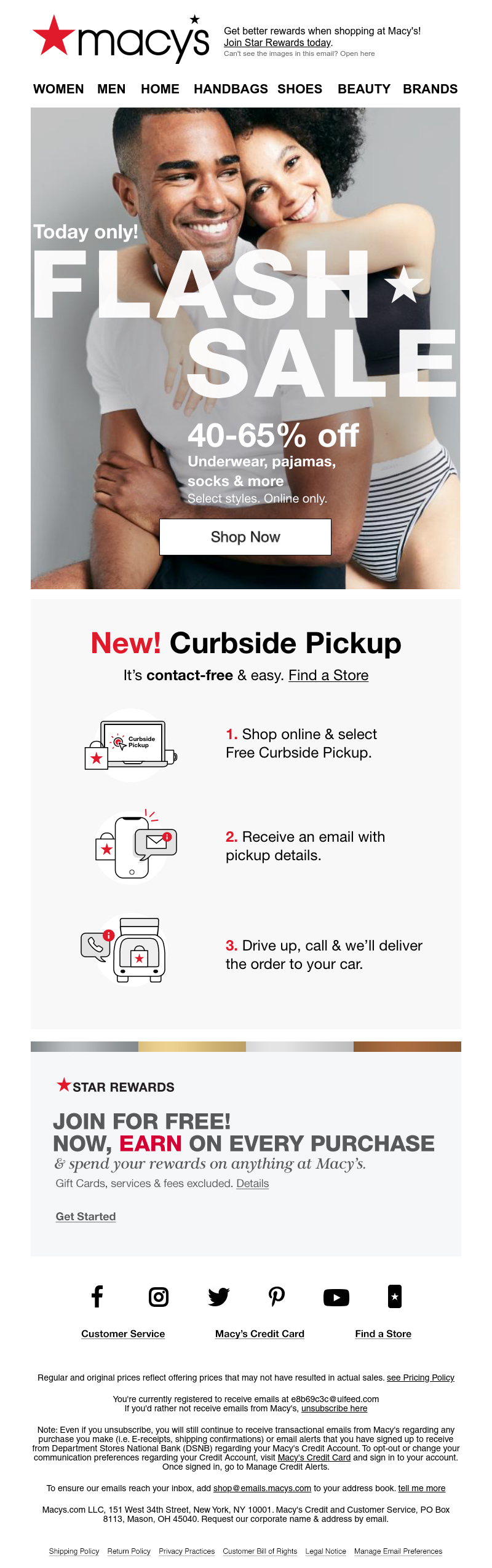
Task: Visit Macy's Instagram profile
Action: pyautogui.click(x=159, y=1296)
